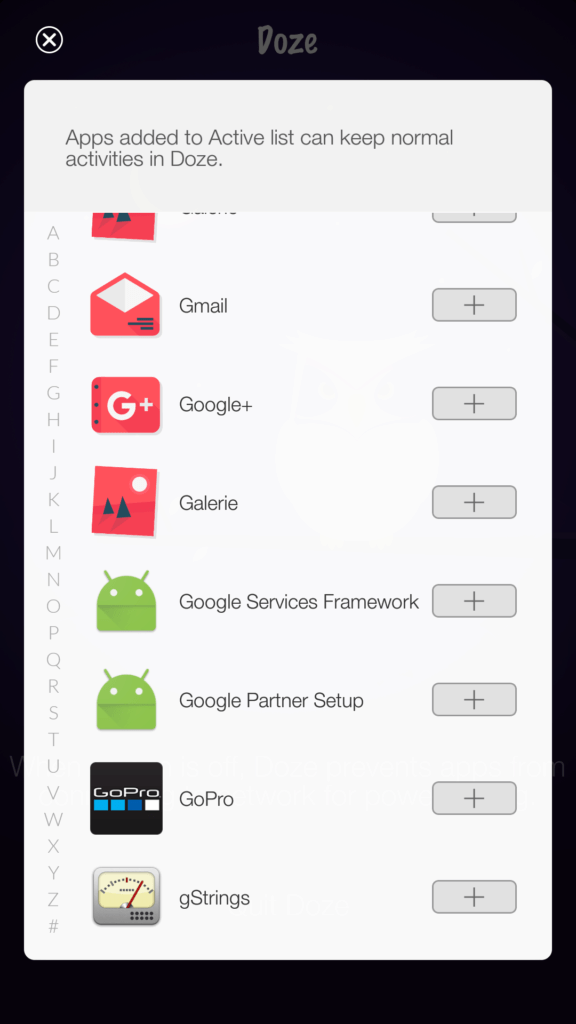Add gStrings to the Active list
The image size is (576, 1024).
(474, 897)
